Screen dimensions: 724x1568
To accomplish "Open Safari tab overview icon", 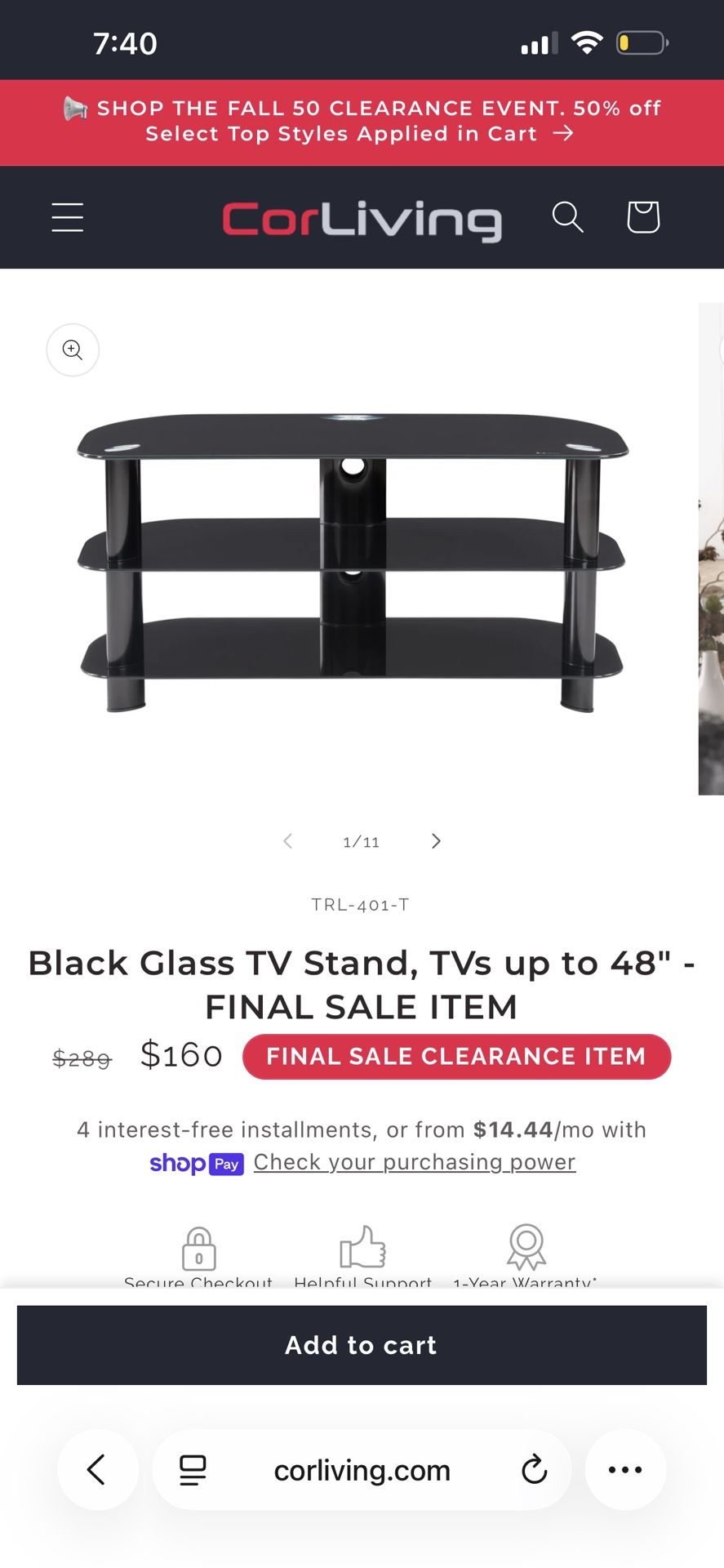I will click(x=191, y=1470).
